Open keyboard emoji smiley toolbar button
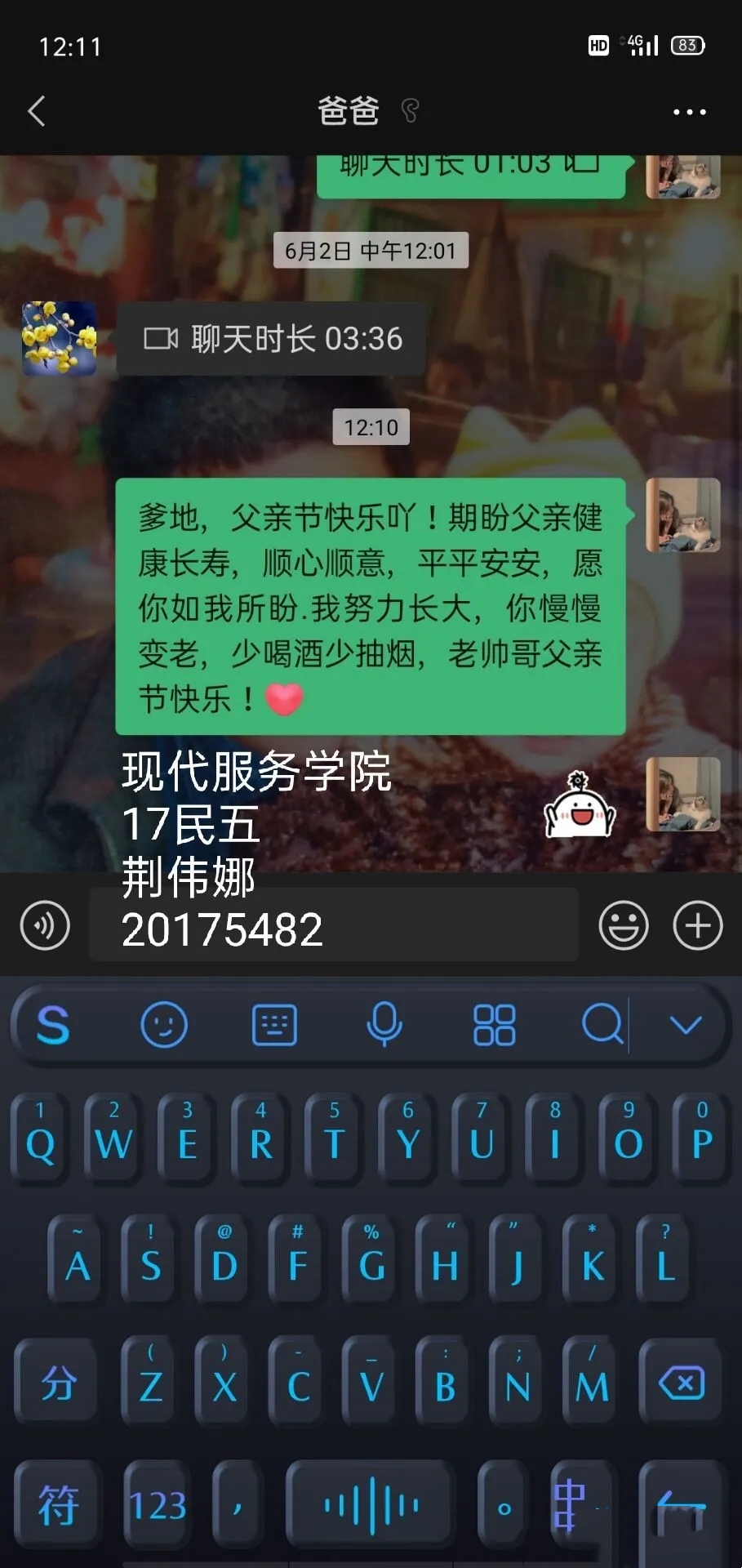 coord(164,1024)
